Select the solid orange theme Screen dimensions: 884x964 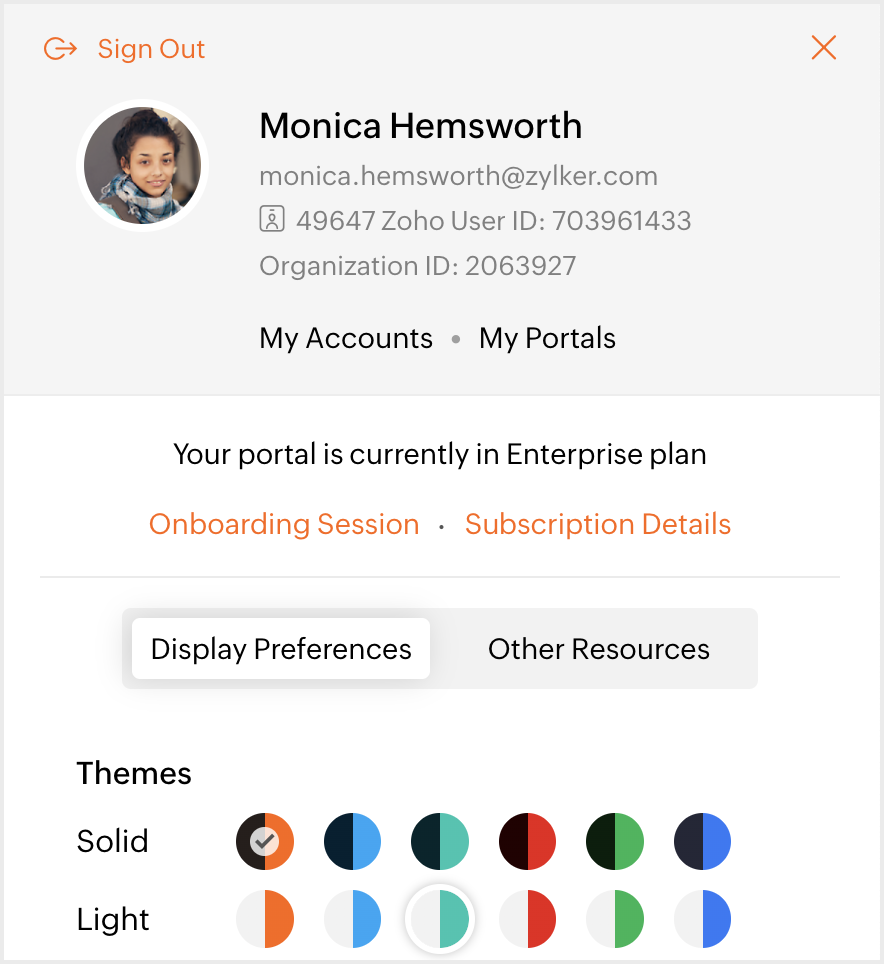265,841
